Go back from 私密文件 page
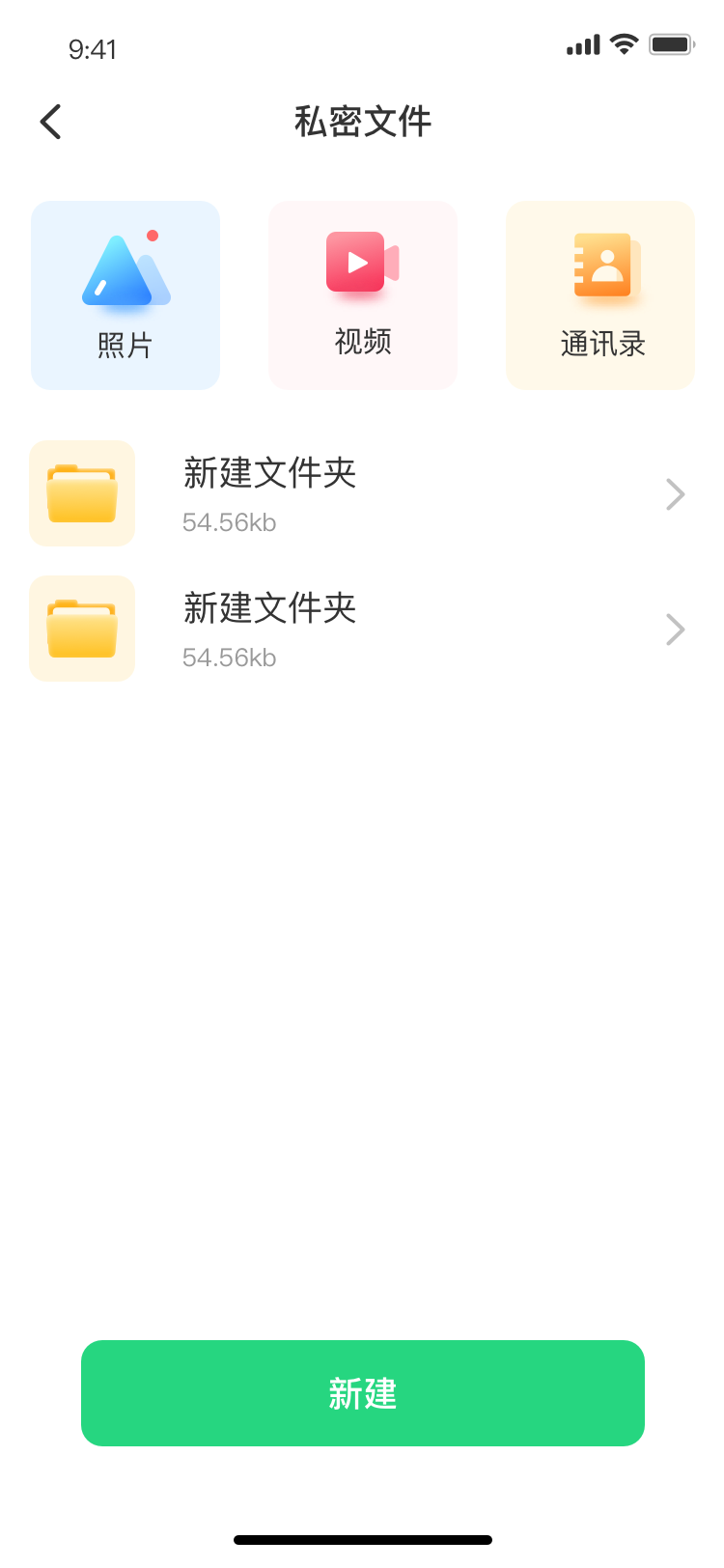Viewport: 724px width, 1568px height. tap(51, 122)
